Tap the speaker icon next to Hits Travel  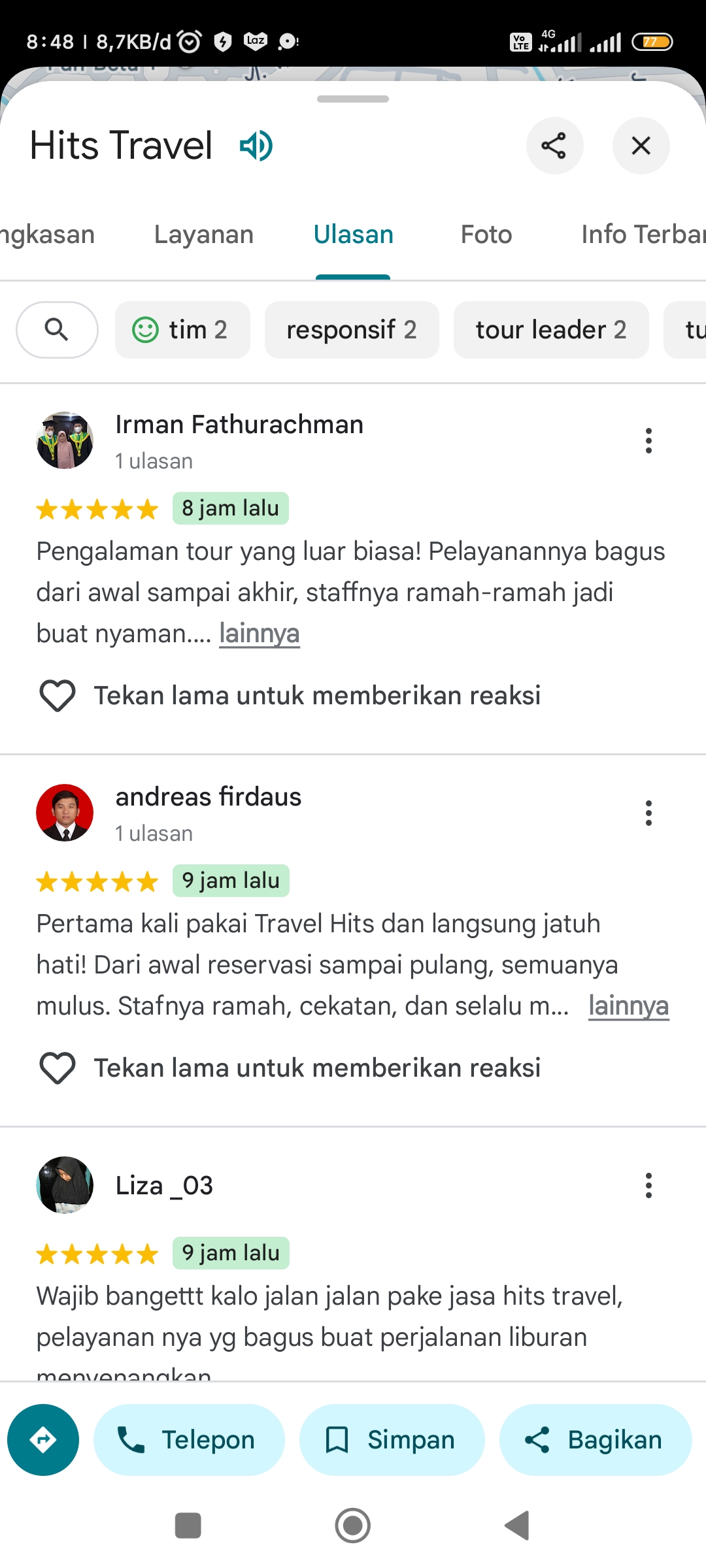point(256,146)
